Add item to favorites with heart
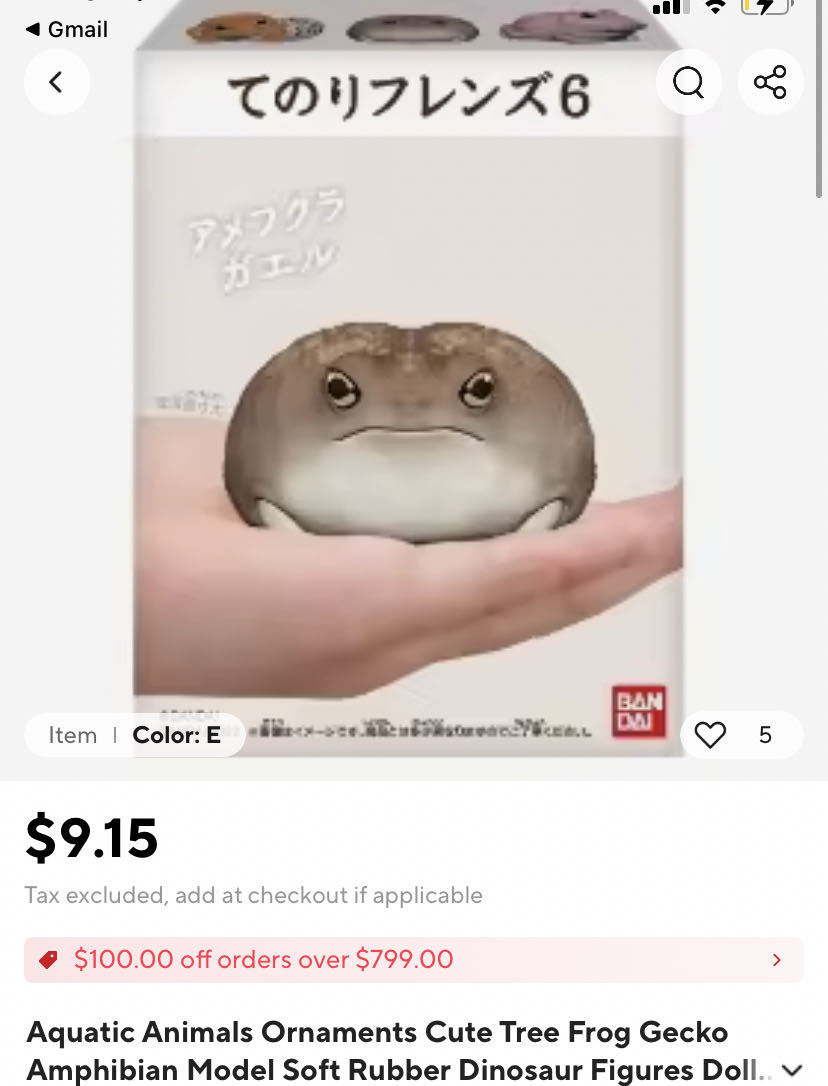 pos(711,735)
